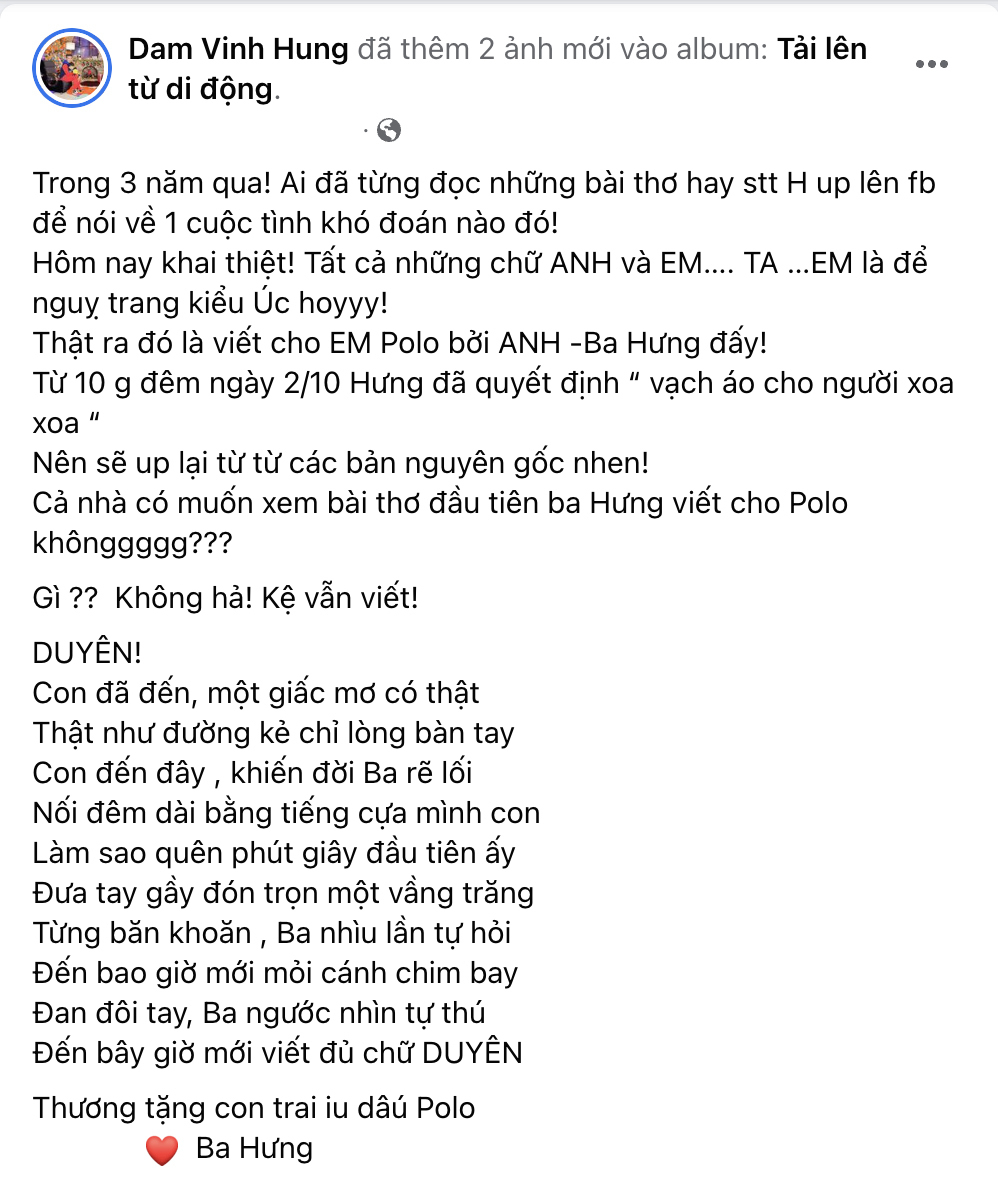Open the poster's profile from the bold username
The image size is (998, 1190).
[x=238, y=48]
